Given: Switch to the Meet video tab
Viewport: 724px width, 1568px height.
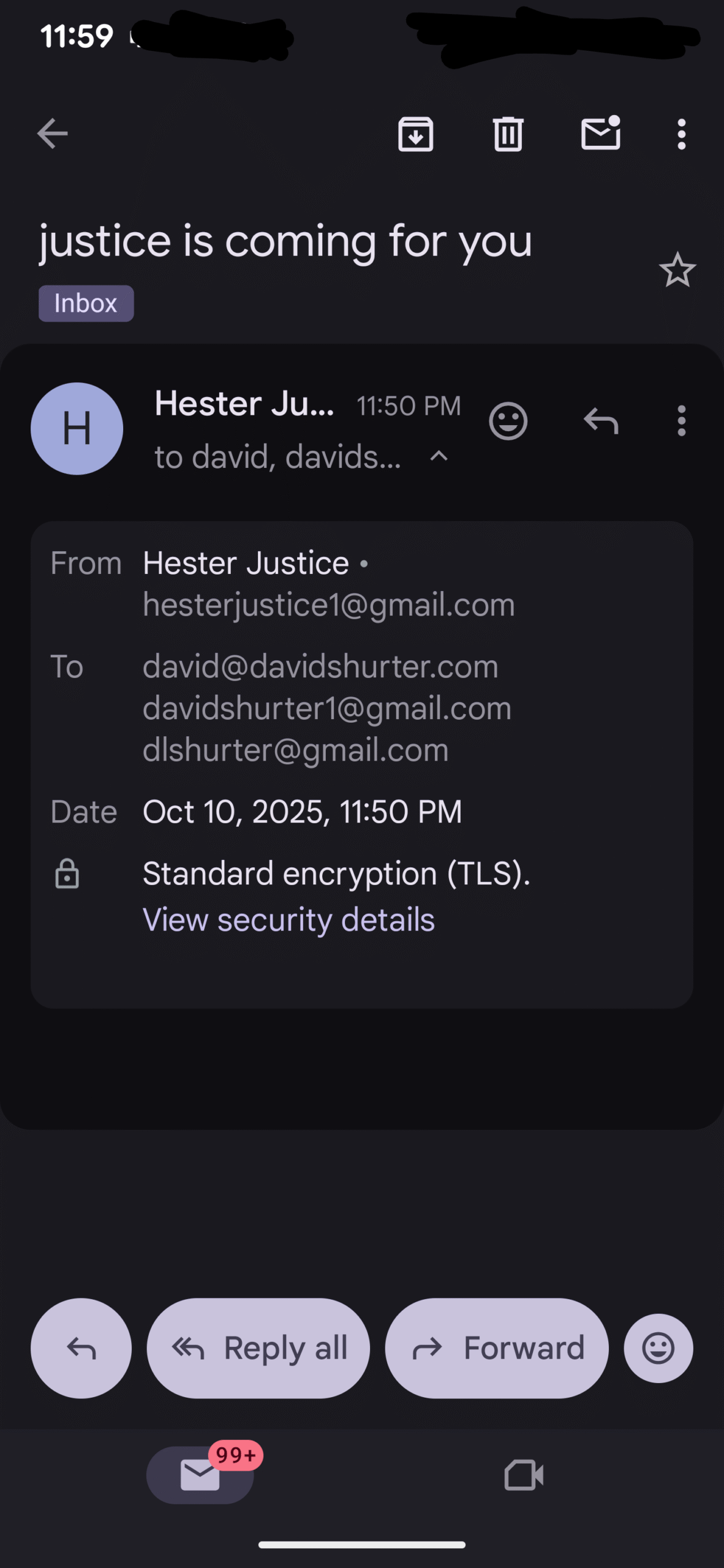Looking at the screenshot, I should pos(524,1475).
